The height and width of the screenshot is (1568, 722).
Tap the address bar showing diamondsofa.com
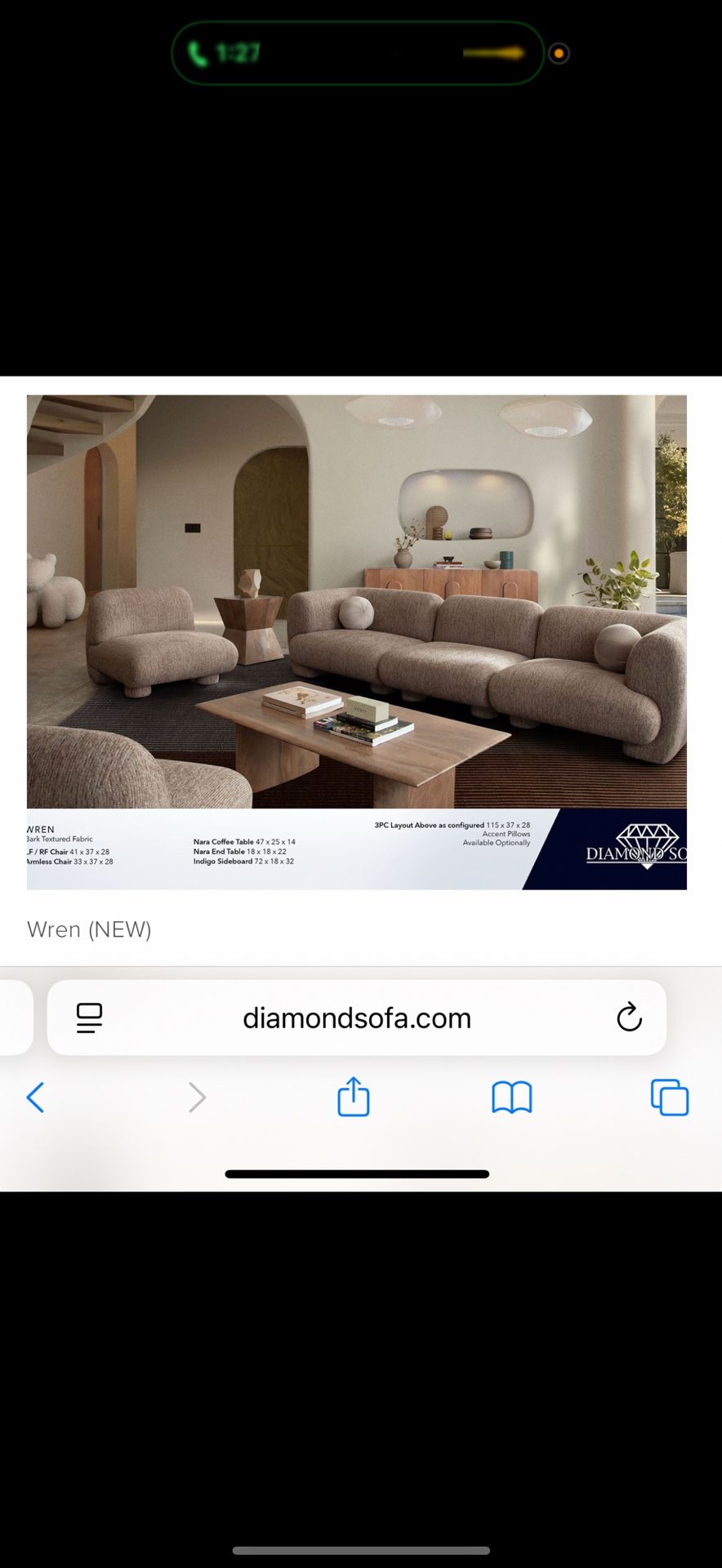pyautogui.click(x=356, y=1018)
